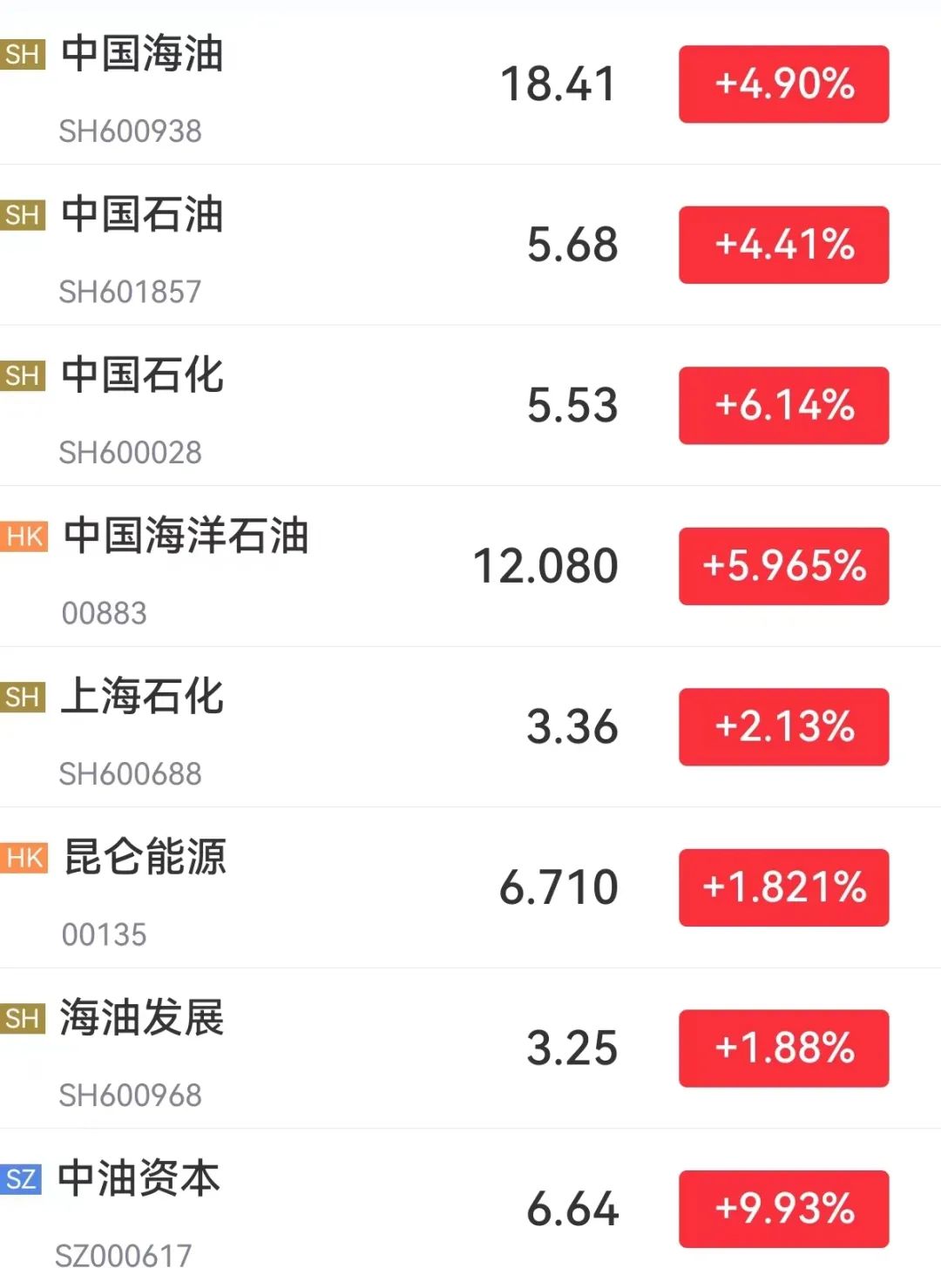This screenshot has height=1288, width=941.
Task: Click the price 3.36 of 上海石化
Action: 571,726
